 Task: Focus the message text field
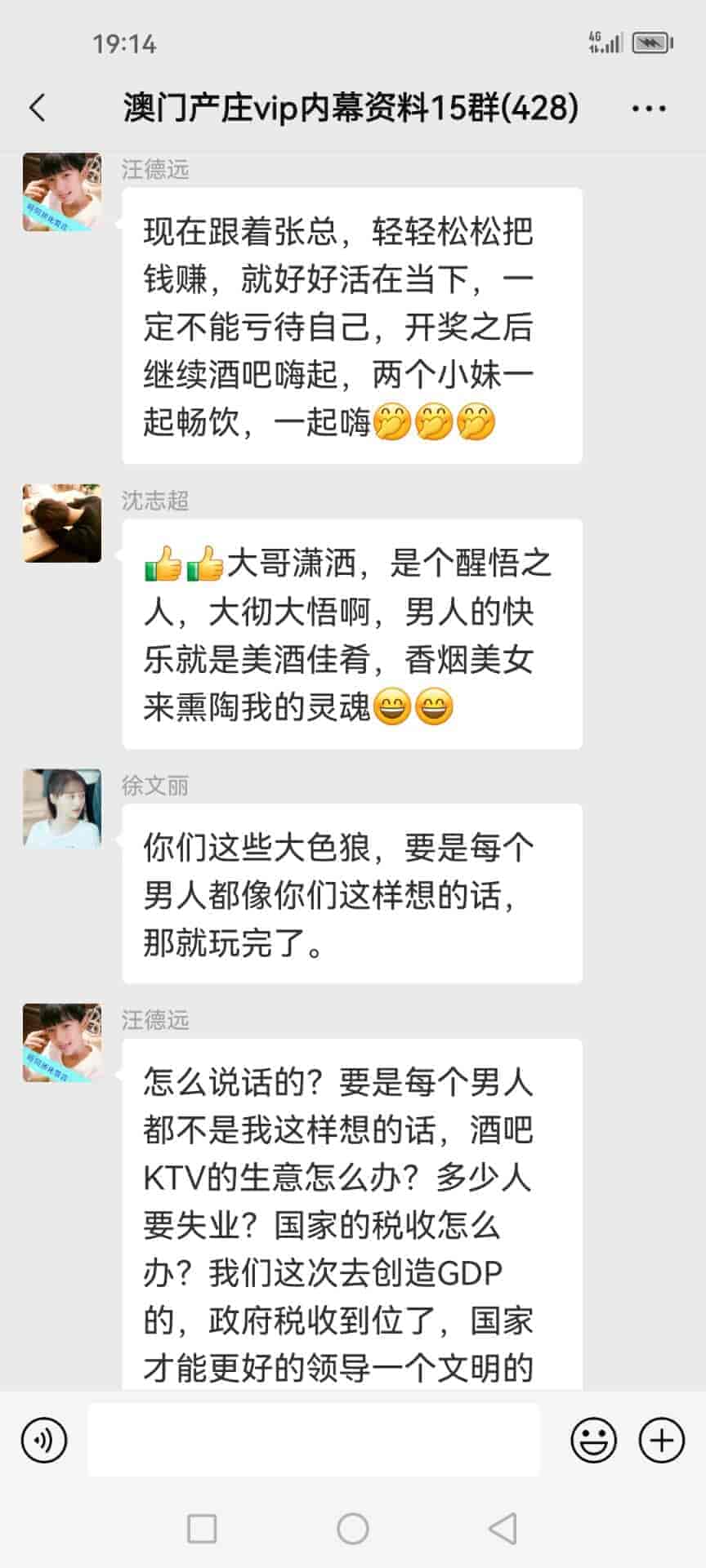pos(314,1440)
